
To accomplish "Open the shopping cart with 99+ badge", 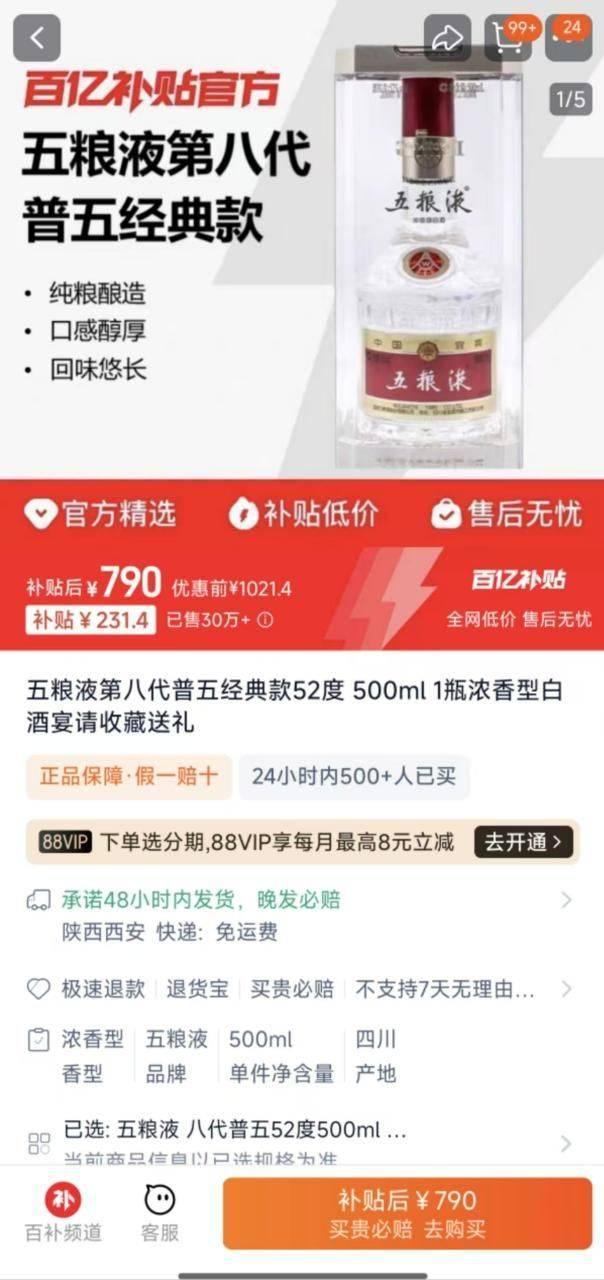I will pyautogui.click(x=510, y=38).
